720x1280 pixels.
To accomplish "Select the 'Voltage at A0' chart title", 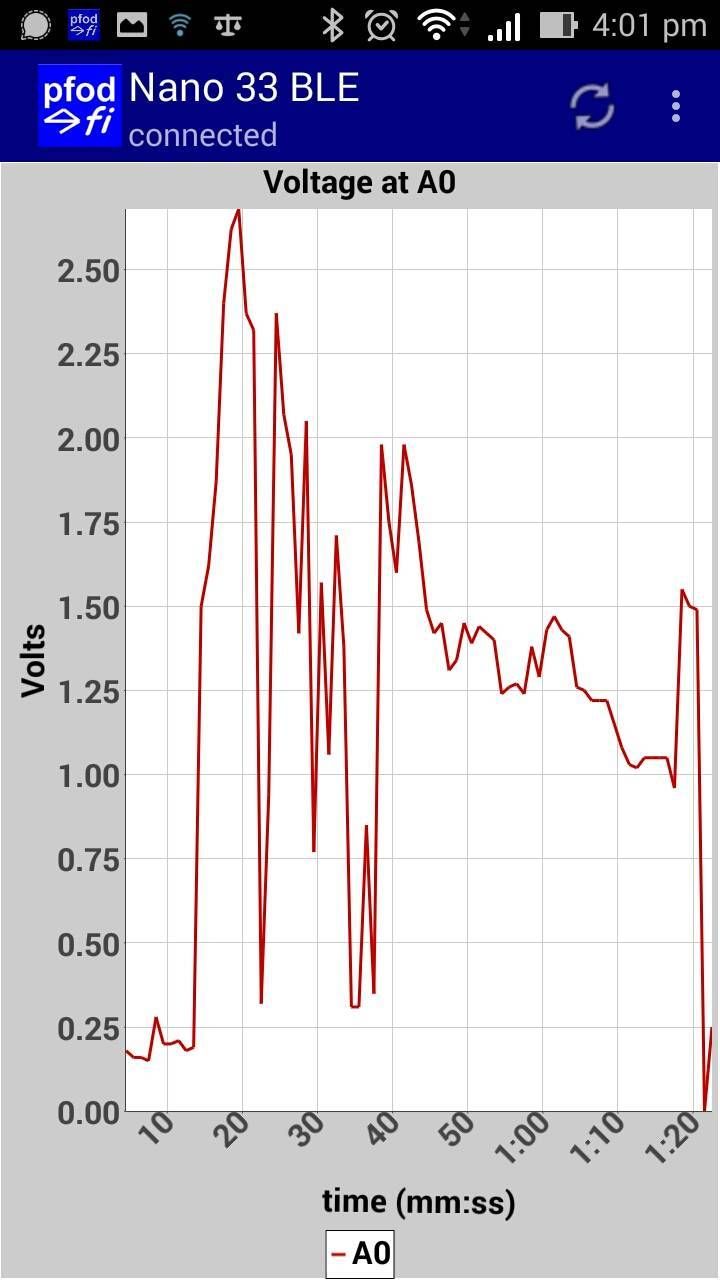I will pyautogui.click(x=361, y=182).
